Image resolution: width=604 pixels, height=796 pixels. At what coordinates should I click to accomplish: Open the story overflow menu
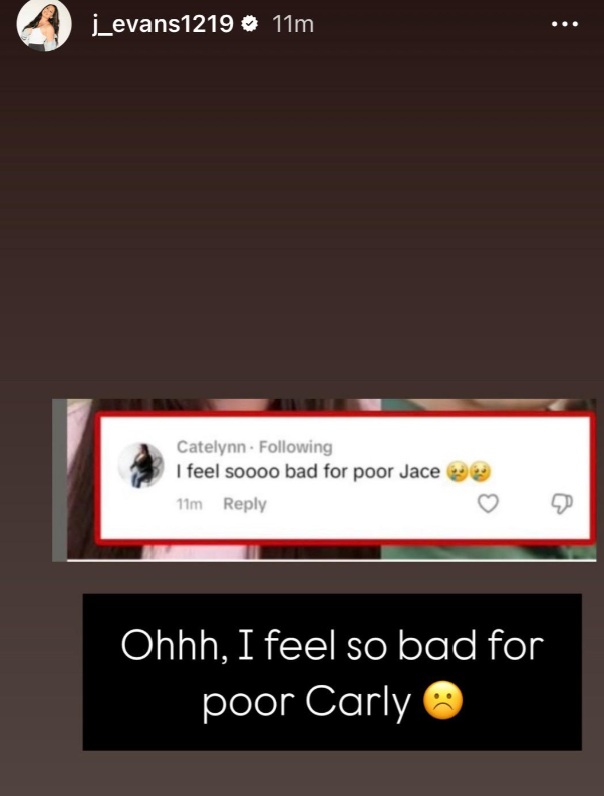[565, 24]
